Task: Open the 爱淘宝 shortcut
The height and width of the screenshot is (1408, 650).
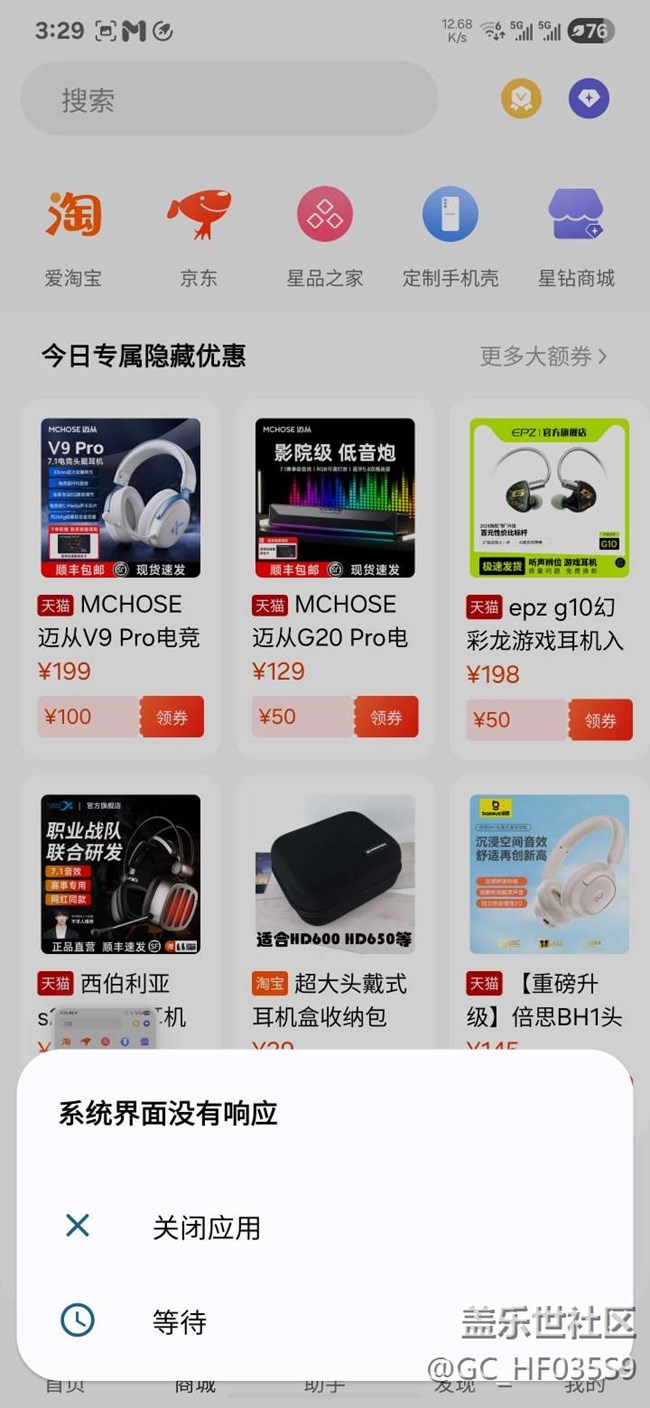Action: point(73,237)
